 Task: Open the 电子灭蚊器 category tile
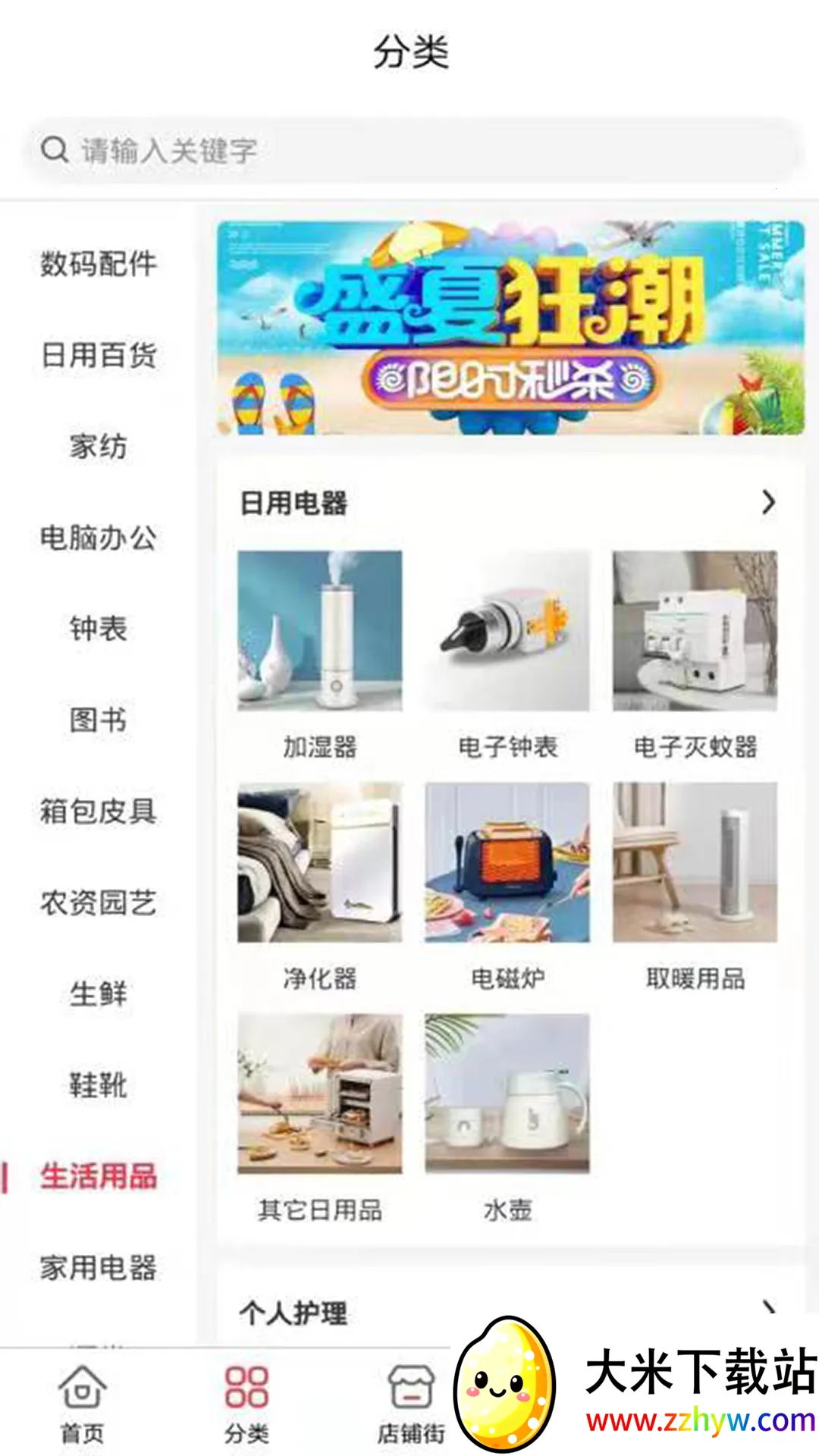695,631
